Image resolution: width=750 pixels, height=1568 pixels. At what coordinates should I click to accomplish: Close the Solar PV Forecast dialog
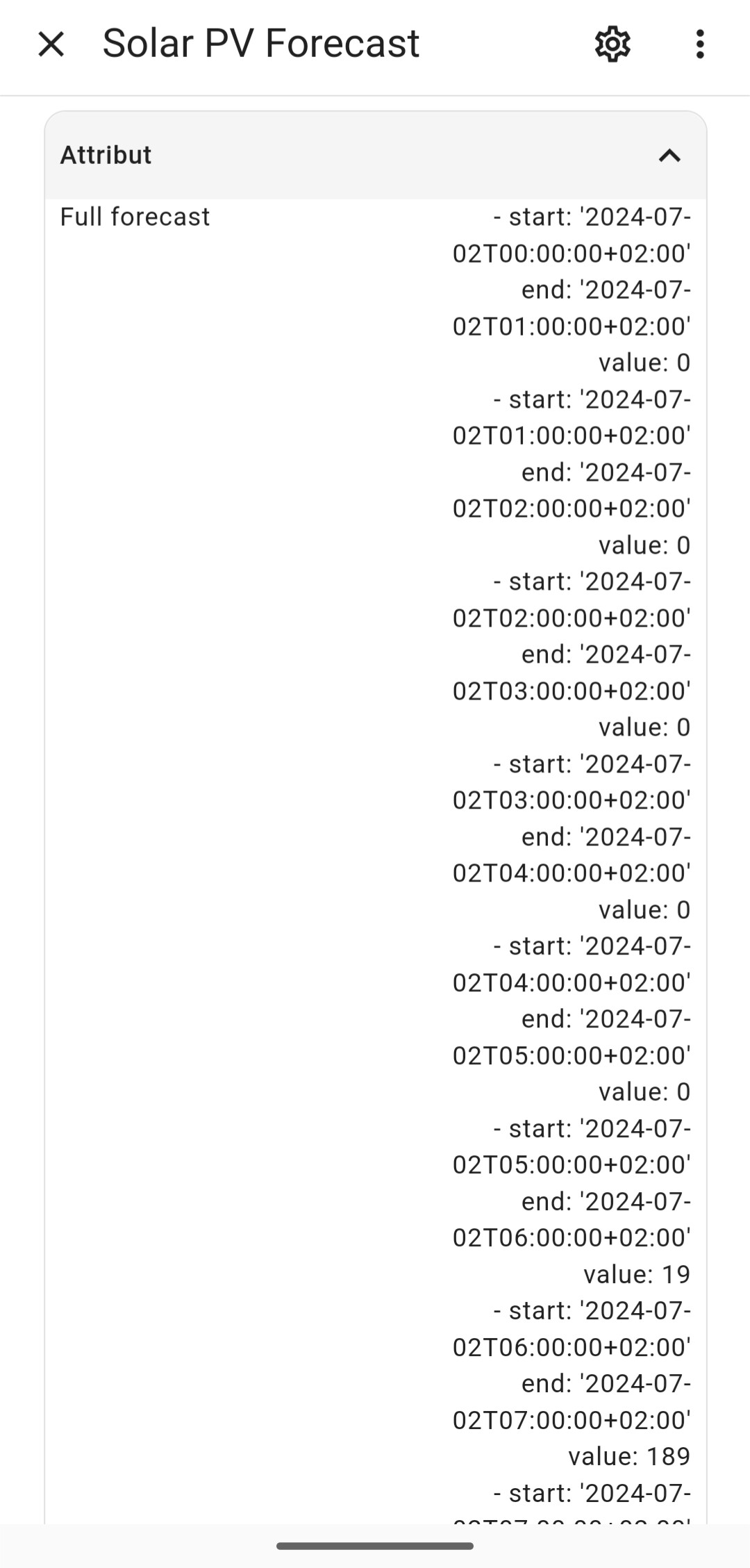pos(51,44)
